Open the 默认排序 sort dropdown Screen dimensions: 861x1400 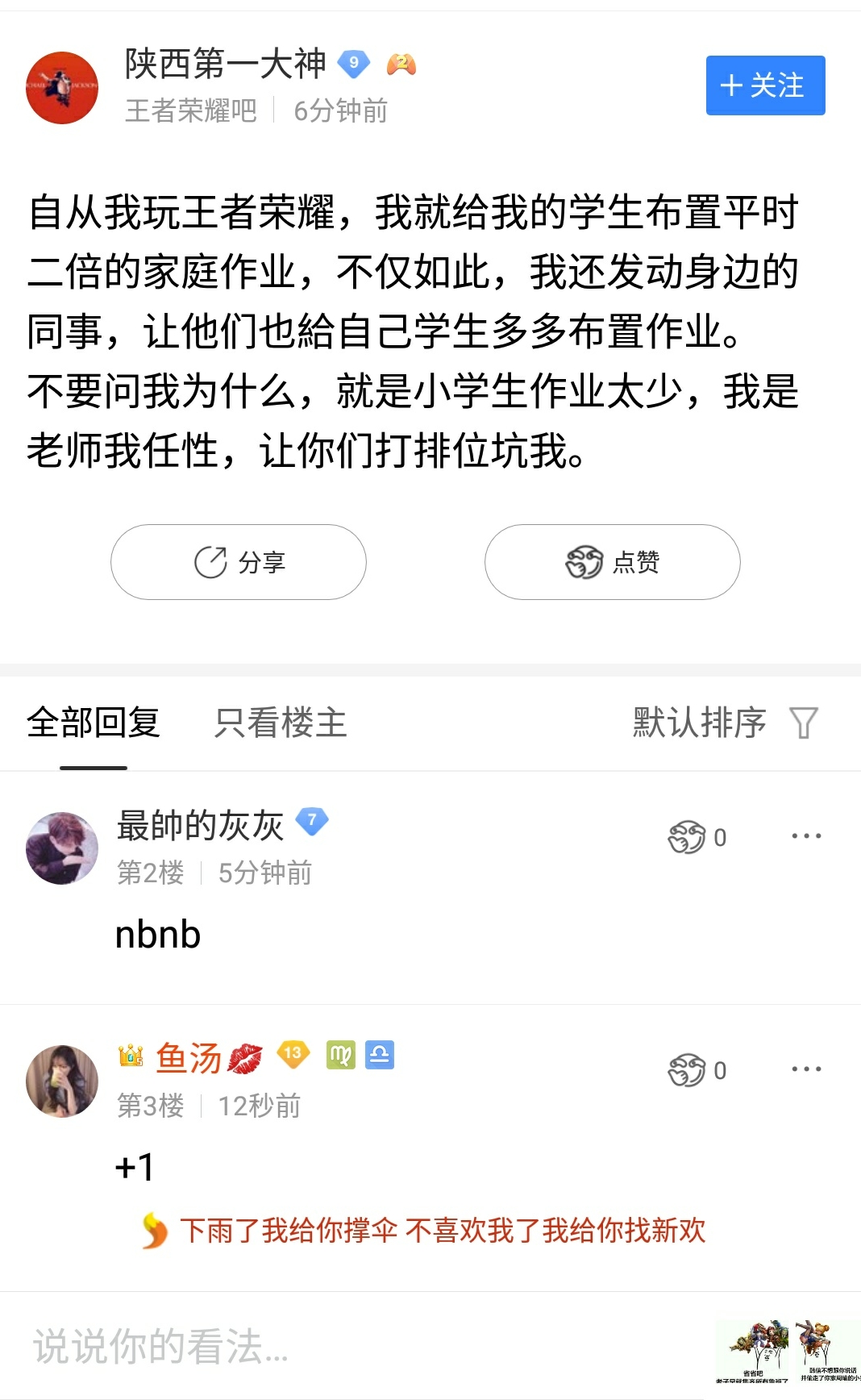698,723
